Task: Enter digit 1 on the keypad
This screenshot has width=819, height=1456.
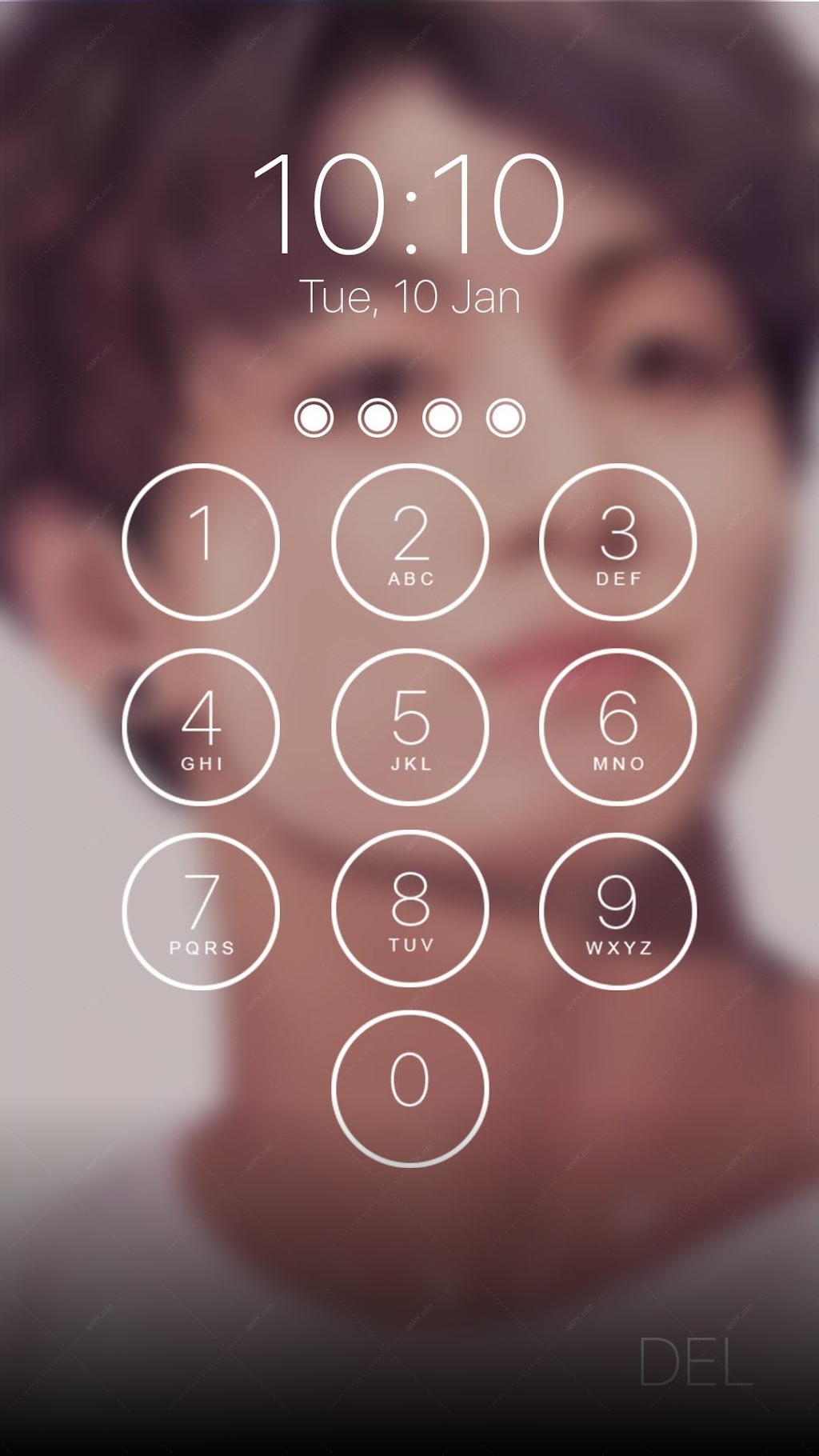Action: point(201,542)
